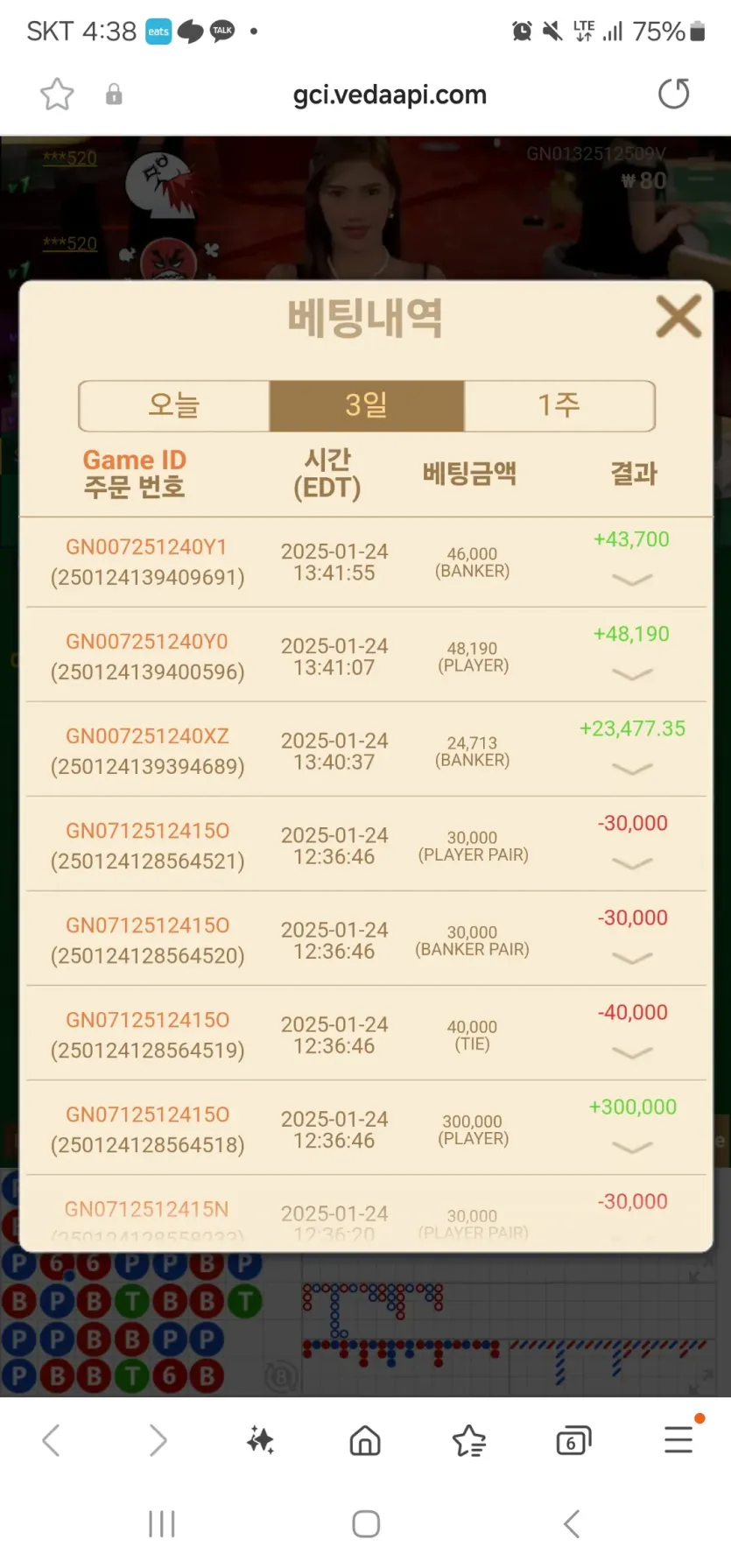Screen dimensions: 731x1568
Task: Close the 베팅내역 dialog
Action: click(x=678, y=316)
